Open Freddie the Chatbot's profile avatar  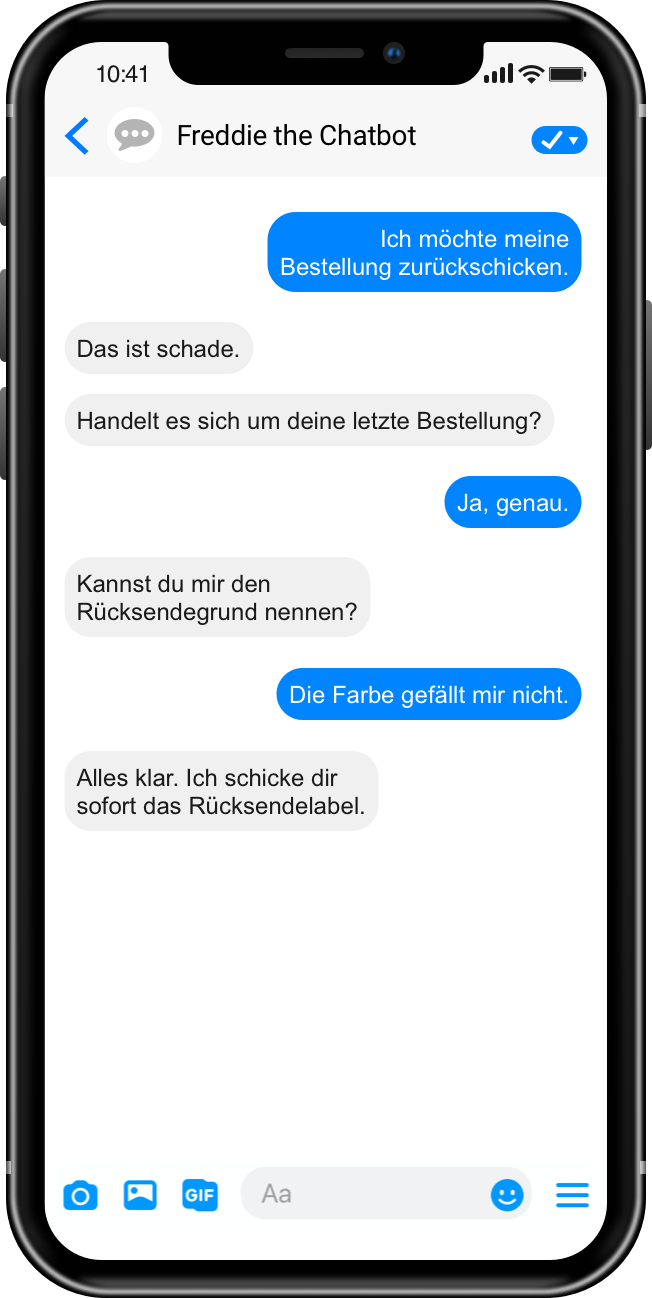(134, 135)
